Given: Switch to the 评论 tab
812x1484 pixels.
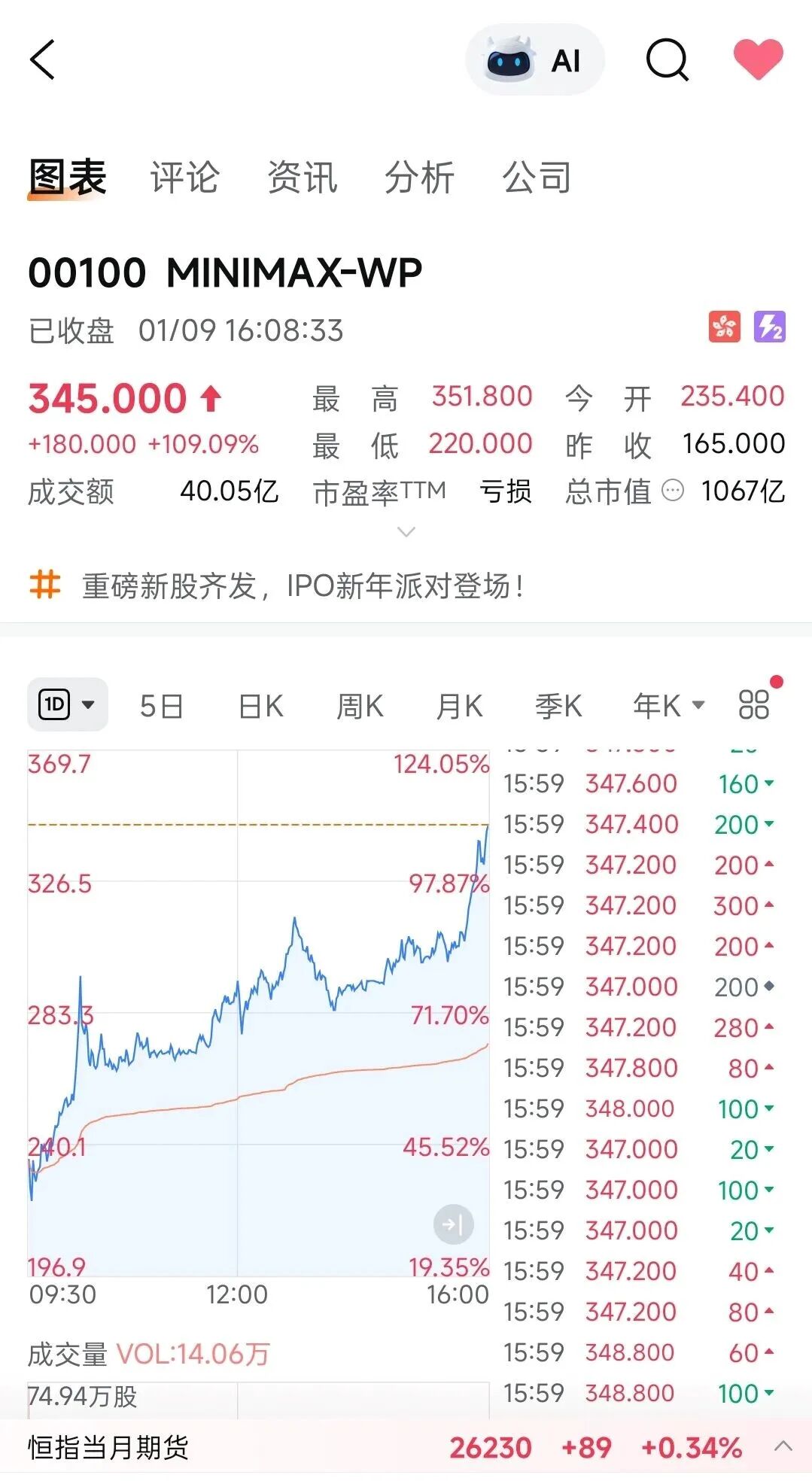Looking at the screenshot, I should click(x=185, y=177).
